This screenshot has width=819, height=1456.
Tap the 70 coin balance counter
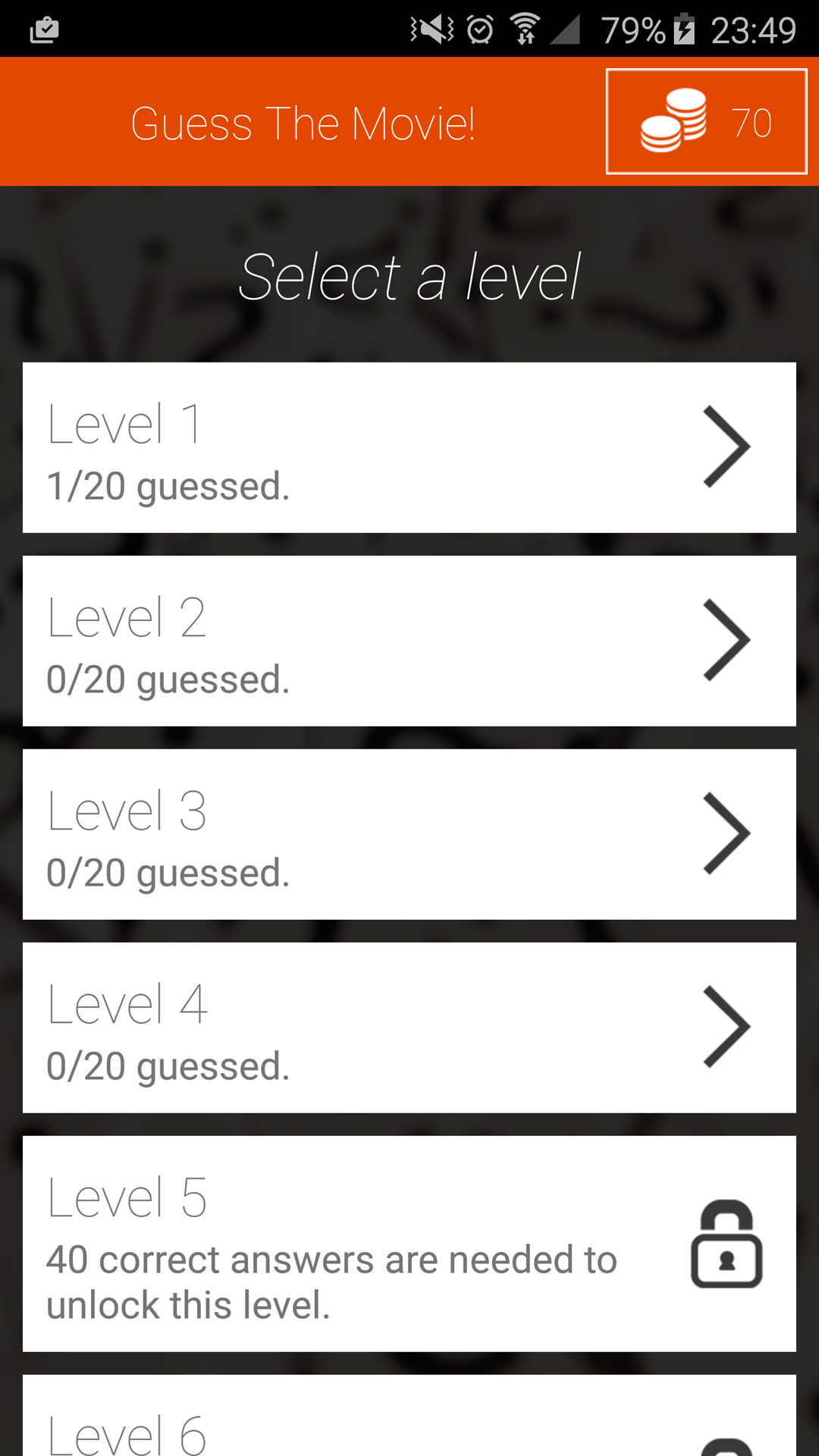pos(749,121)
